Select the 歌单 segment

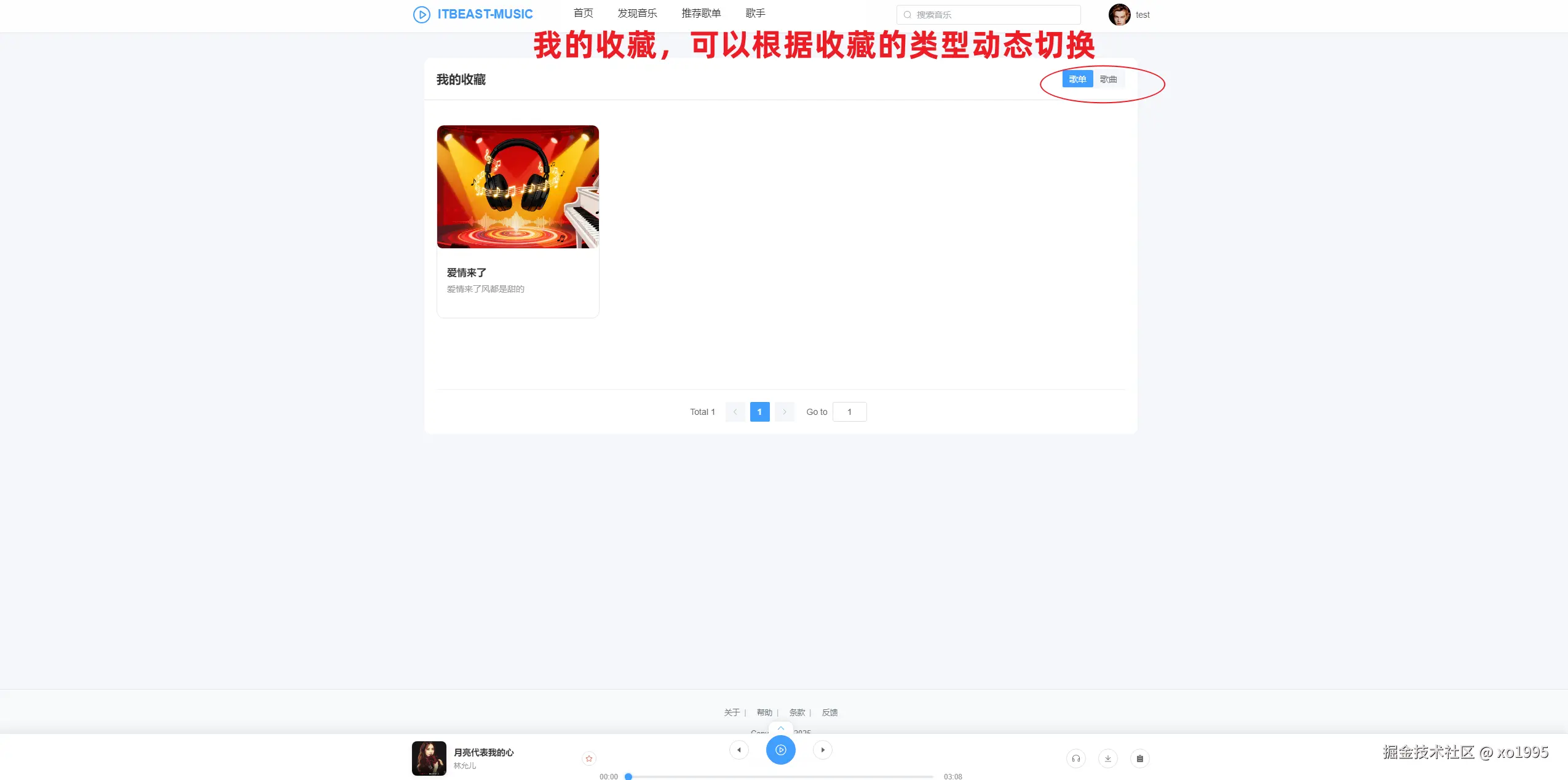1077,79
